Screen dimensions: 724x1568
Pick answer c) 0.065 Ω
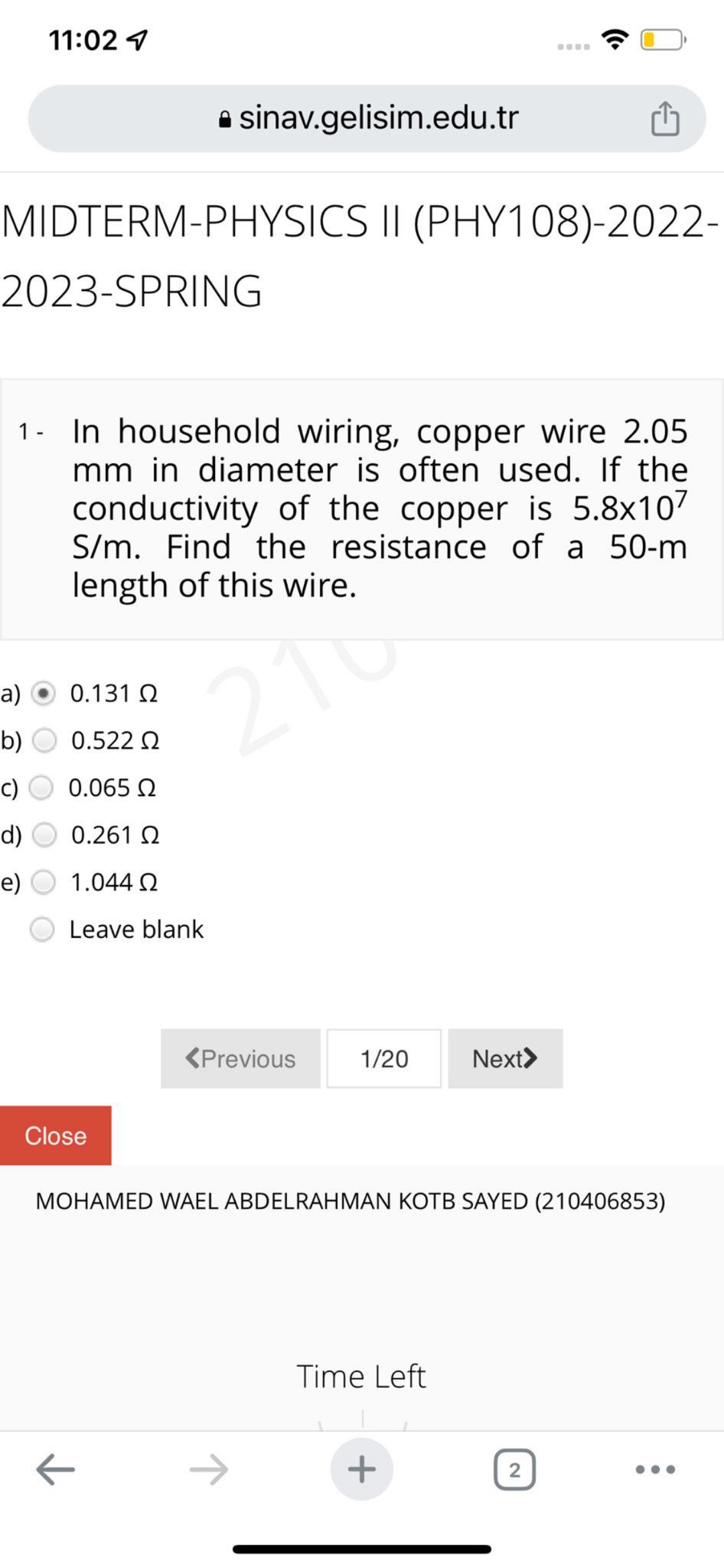(41, 788)
